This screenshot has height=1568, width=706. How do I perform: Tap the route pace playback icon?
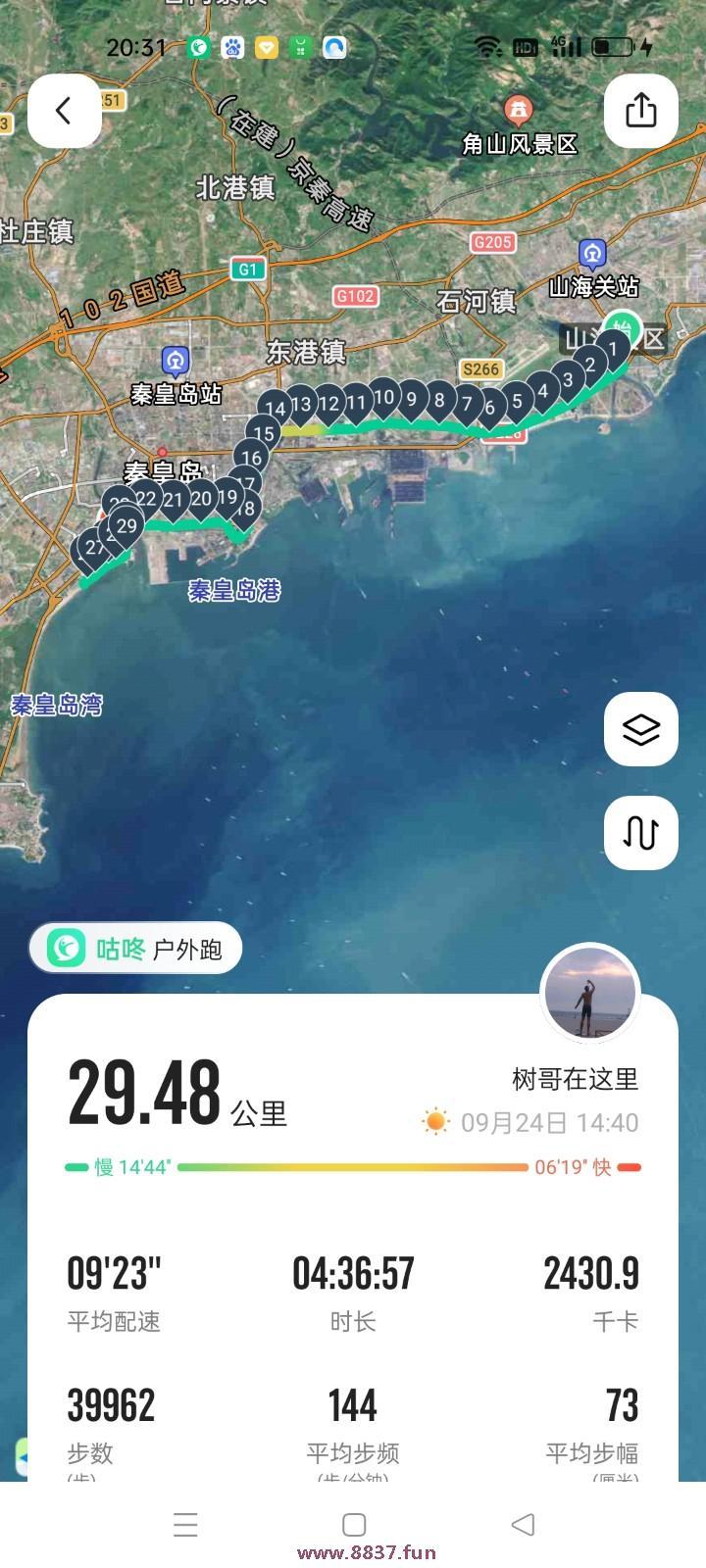(640, 832)
